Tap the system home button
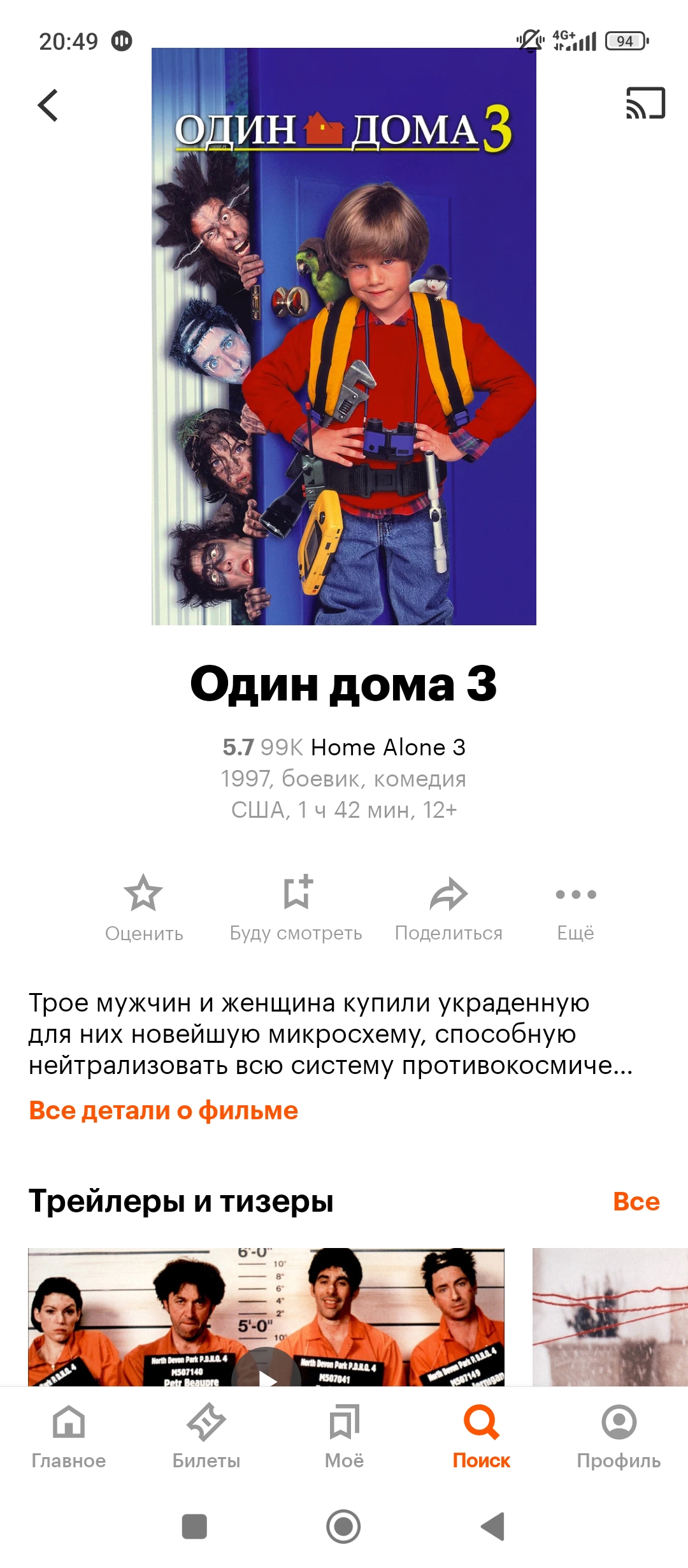The image size is (688, 1568). click(343, 1527)
